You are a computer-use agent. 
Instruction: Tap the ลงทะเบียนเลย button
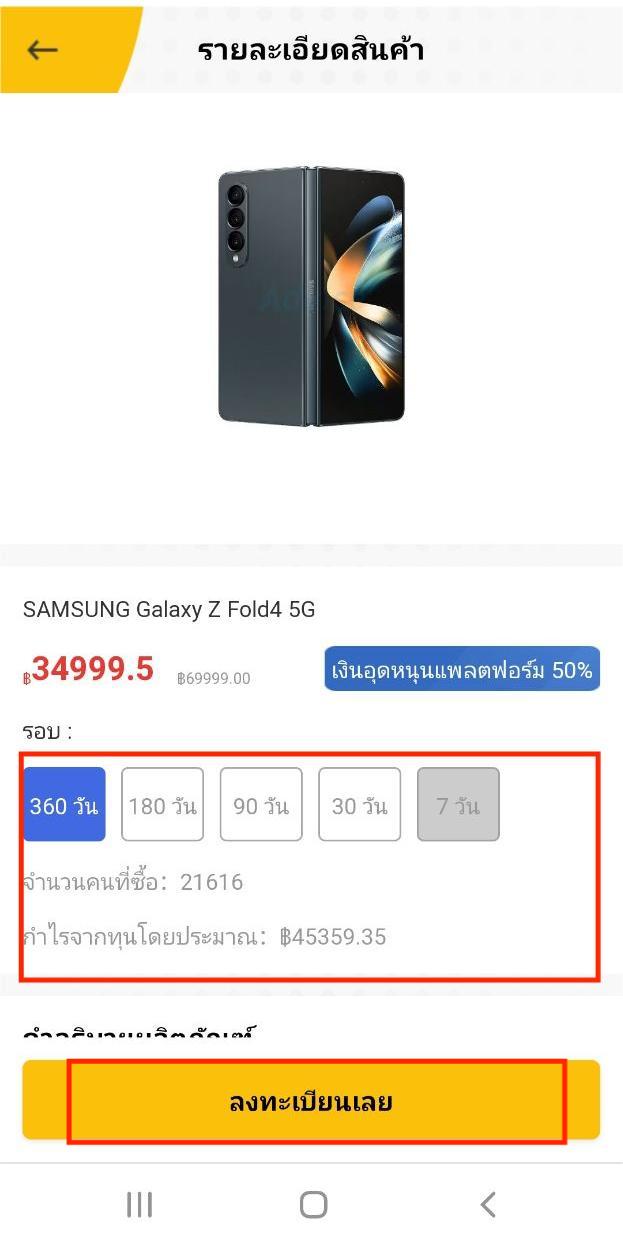coord(311,1102)
